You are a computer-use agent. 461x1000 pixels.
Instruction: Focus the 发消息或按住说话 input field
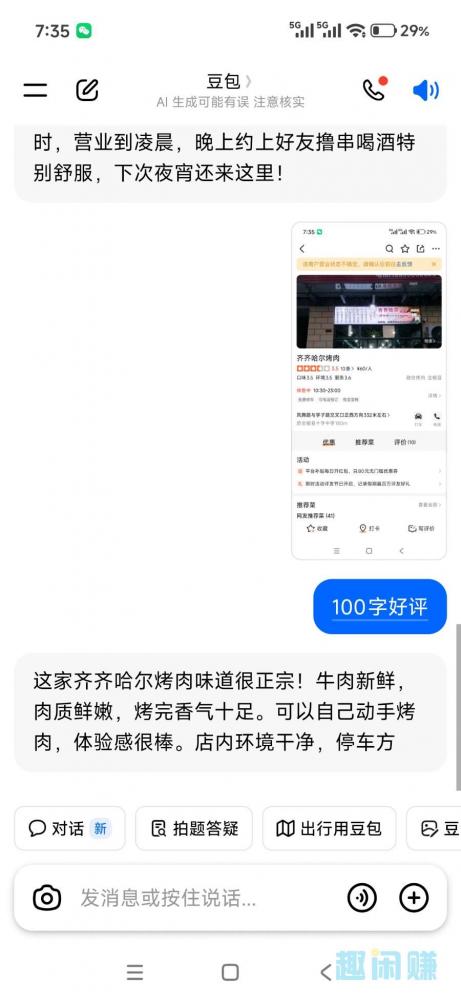[x=207, y=898]
